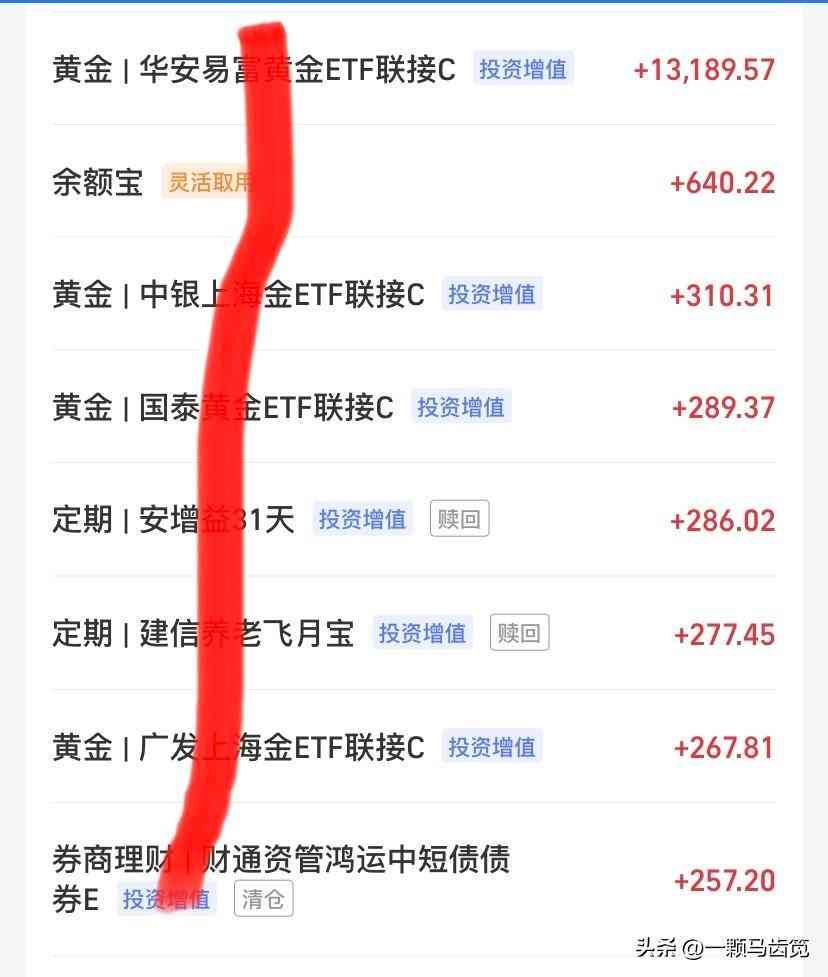Open the 余额宝 earnings row

click(x=412, y=182)
